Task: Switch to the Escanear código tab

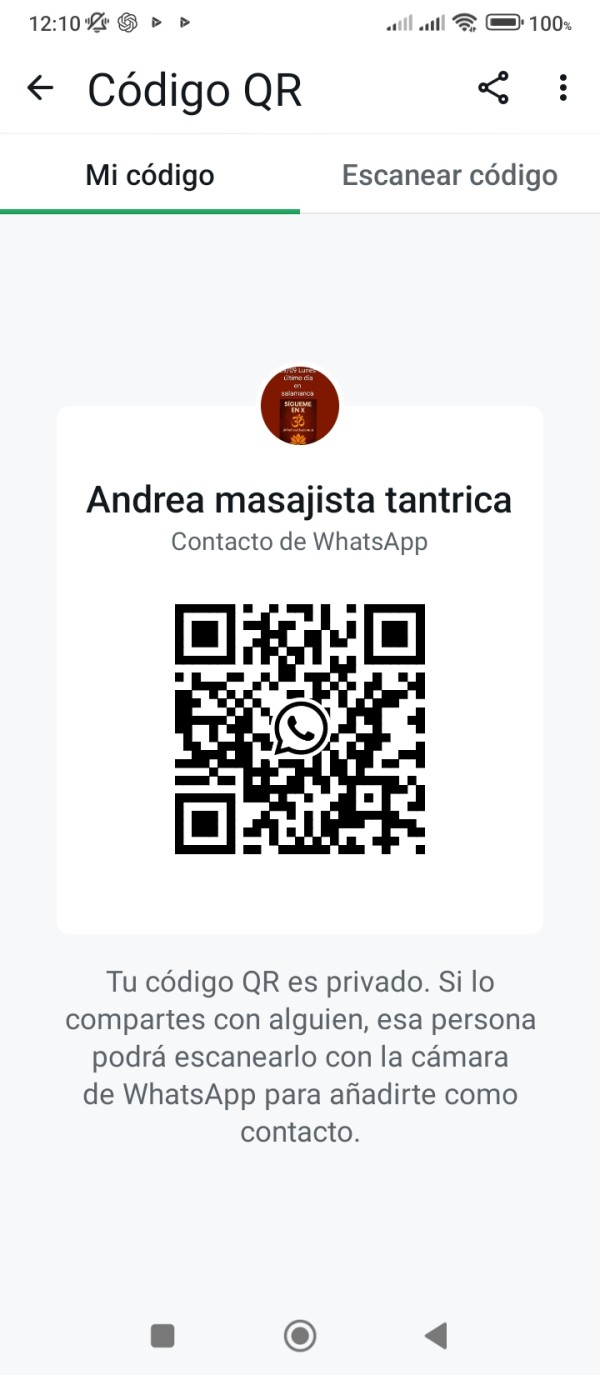Action: pyautogui.click(x=449, y=175)
